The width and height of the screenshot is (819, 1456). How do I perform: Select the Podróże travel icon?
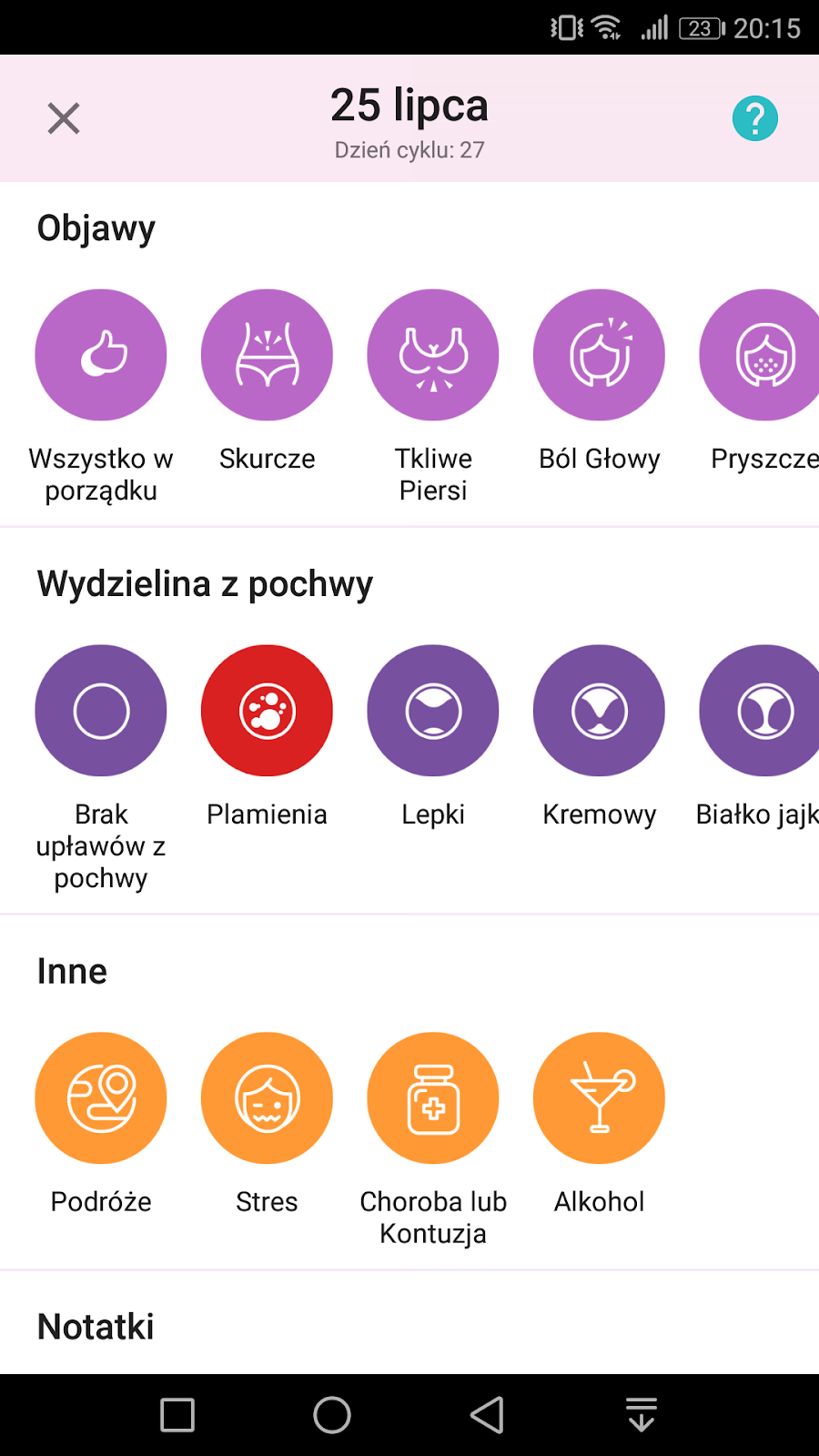click(101, 1098)
